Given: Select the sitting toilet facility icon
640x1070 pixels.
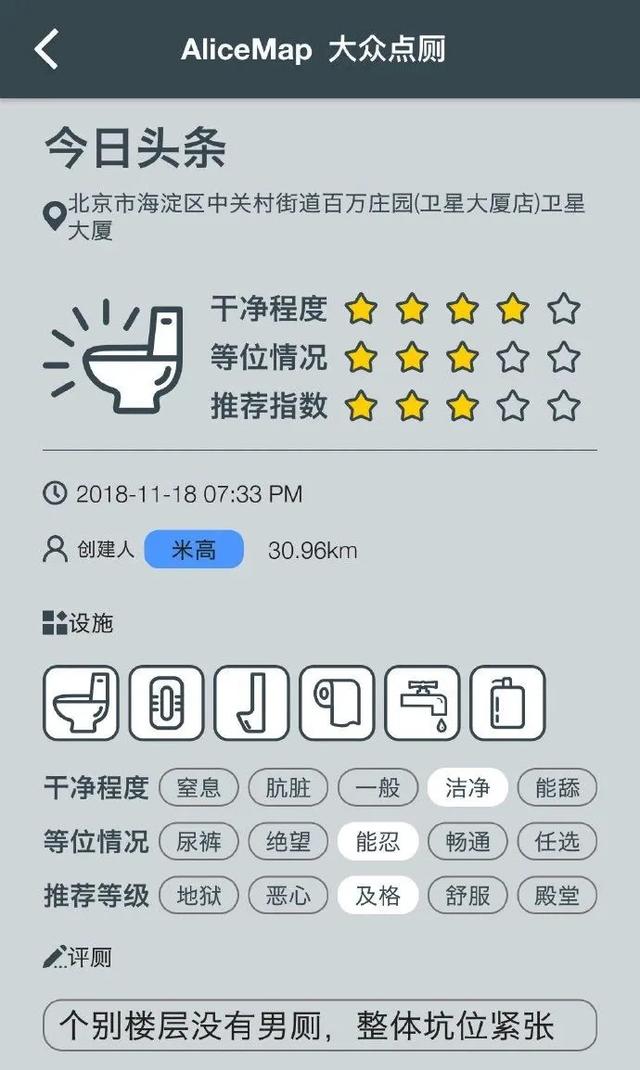Looking at the screenshot, I should 81,703.
